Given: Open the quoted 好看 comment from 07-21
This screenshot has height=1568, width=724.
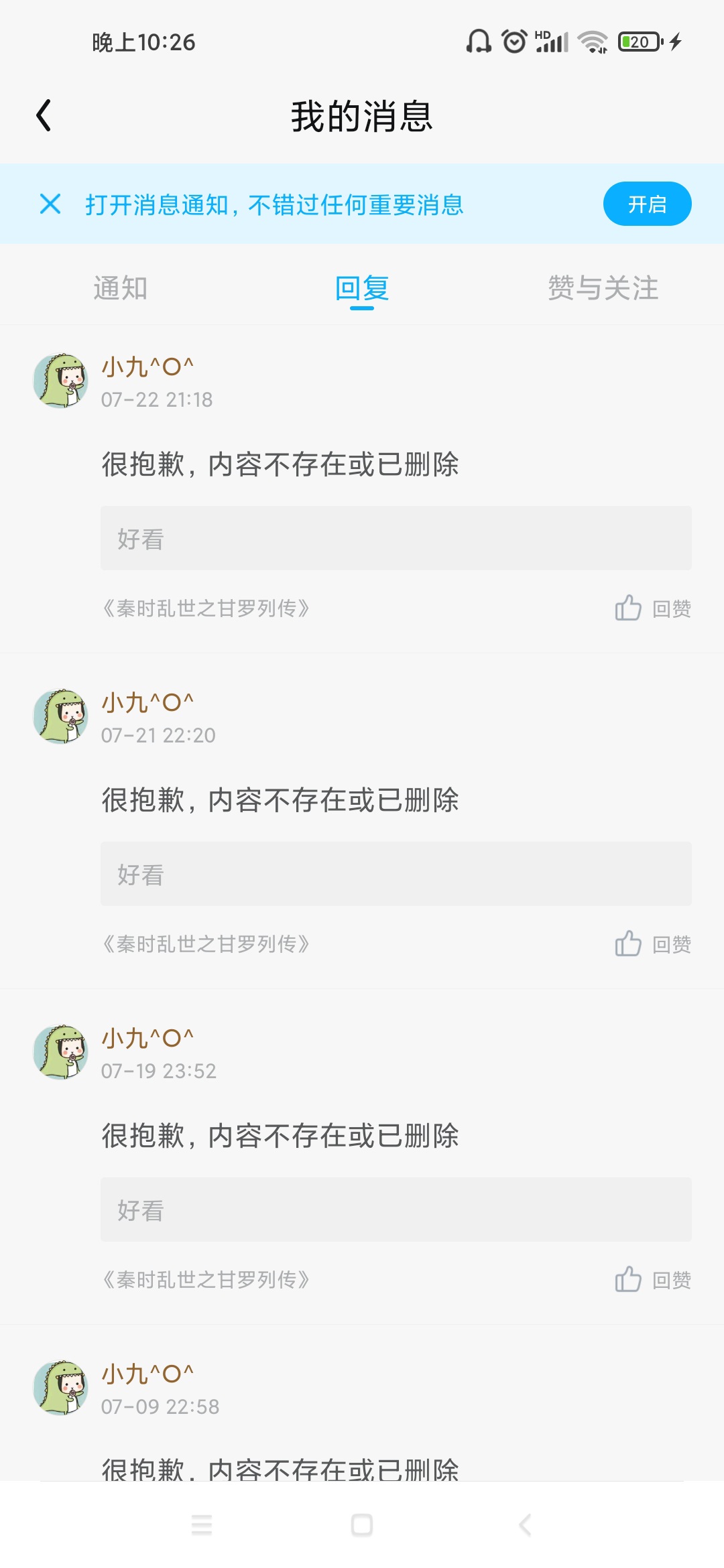Looking at the screenshot, I should pyautogui.click(x=396, y=874).
